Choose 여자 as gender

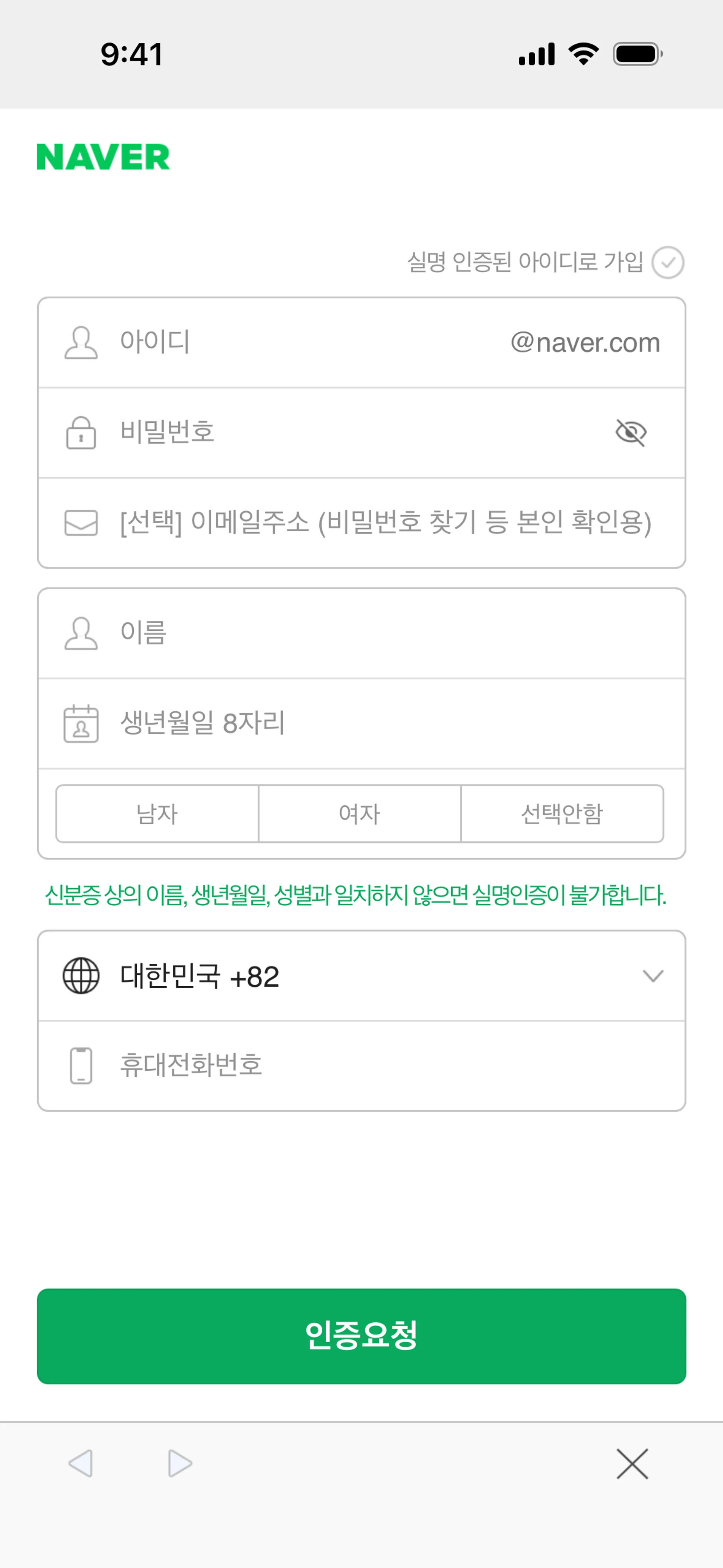360,814
